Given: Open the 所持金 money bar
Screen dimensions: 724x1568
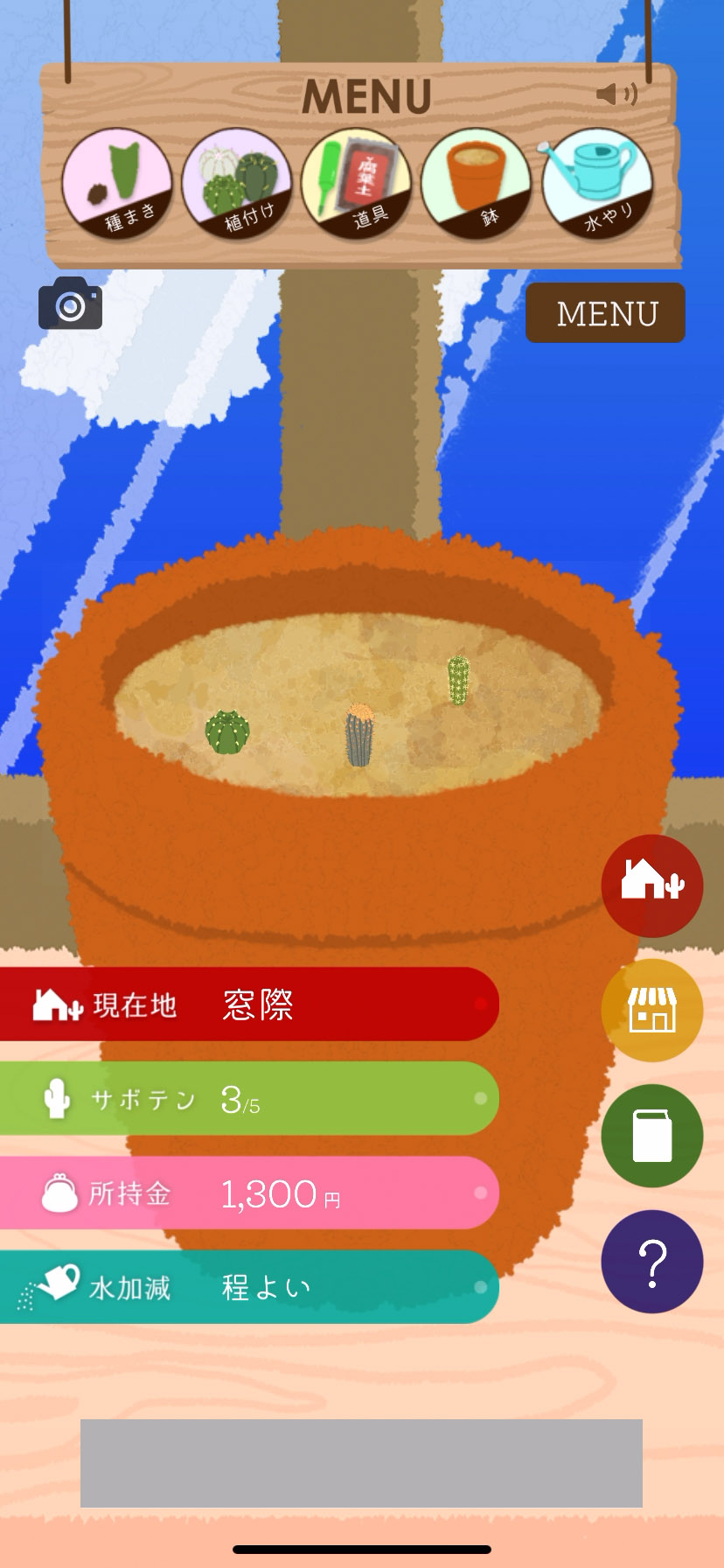Looking at the screenshot, I should coord(249,1193).
